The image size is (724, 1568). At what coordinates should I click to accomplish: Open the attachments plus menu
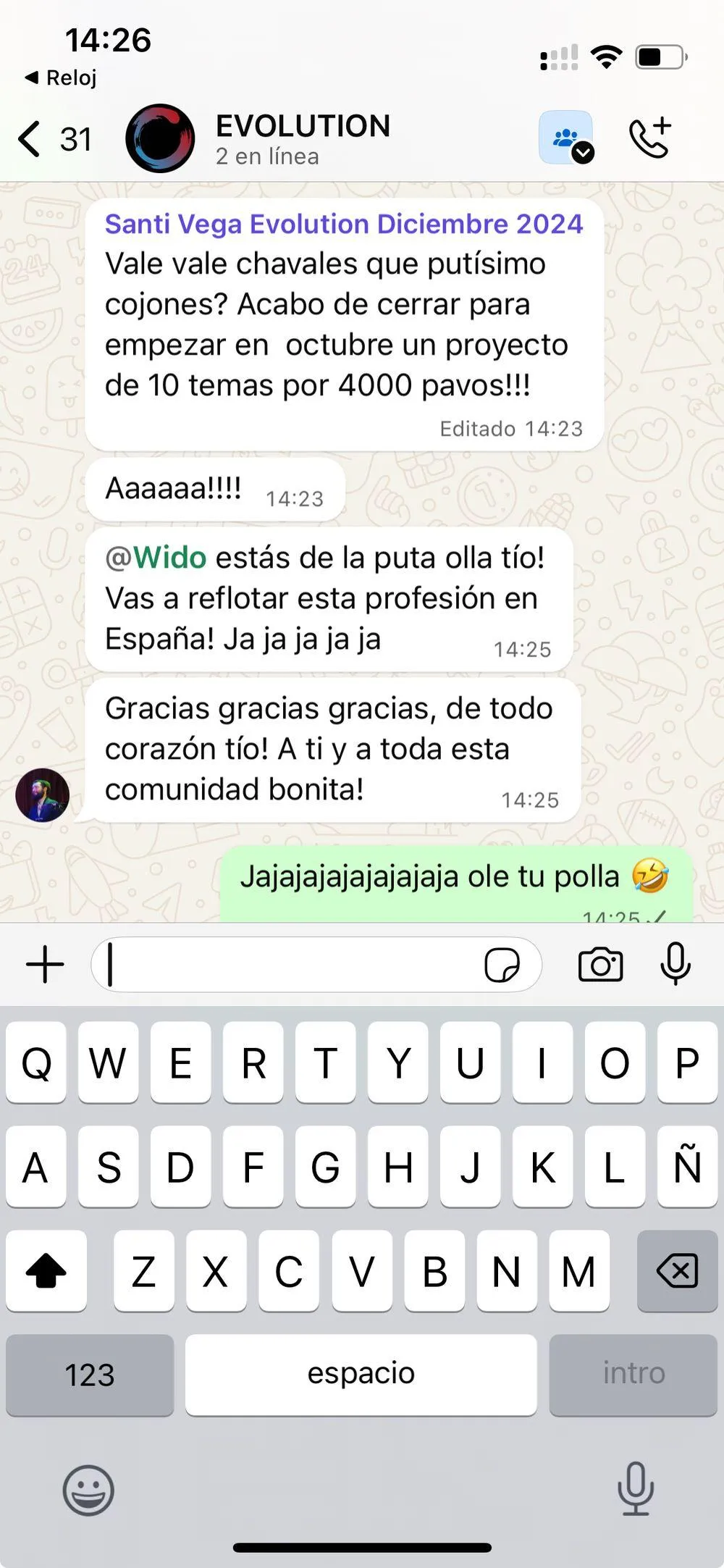[x=45, y=965]
